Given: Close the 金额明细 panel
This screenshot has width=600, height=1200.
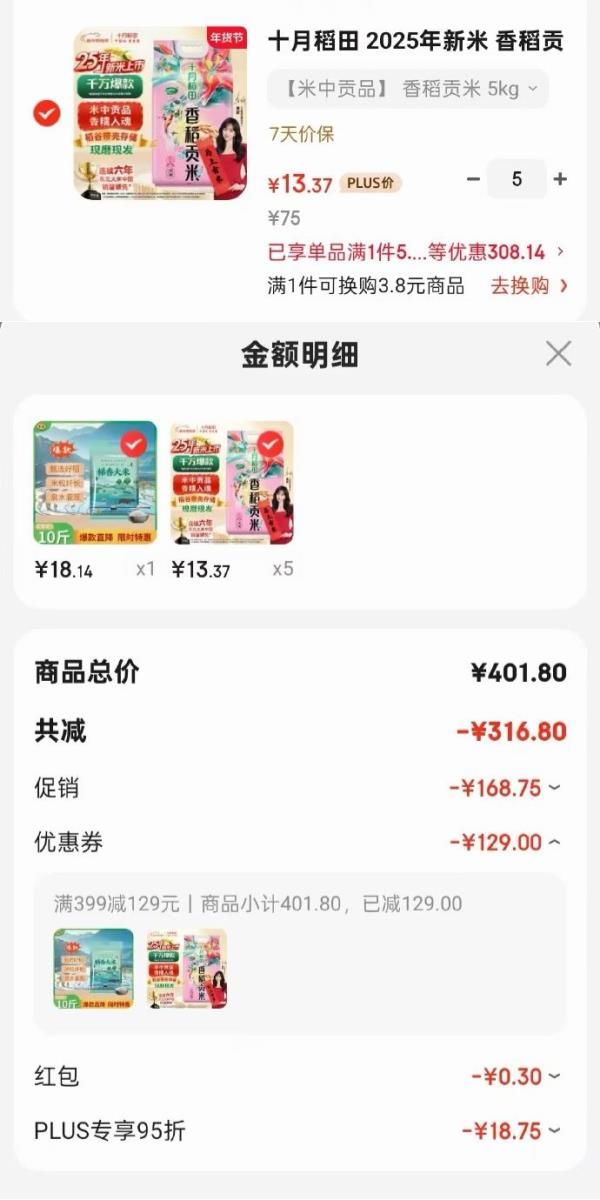Looking at the screenshot, I should coord(558,353).
